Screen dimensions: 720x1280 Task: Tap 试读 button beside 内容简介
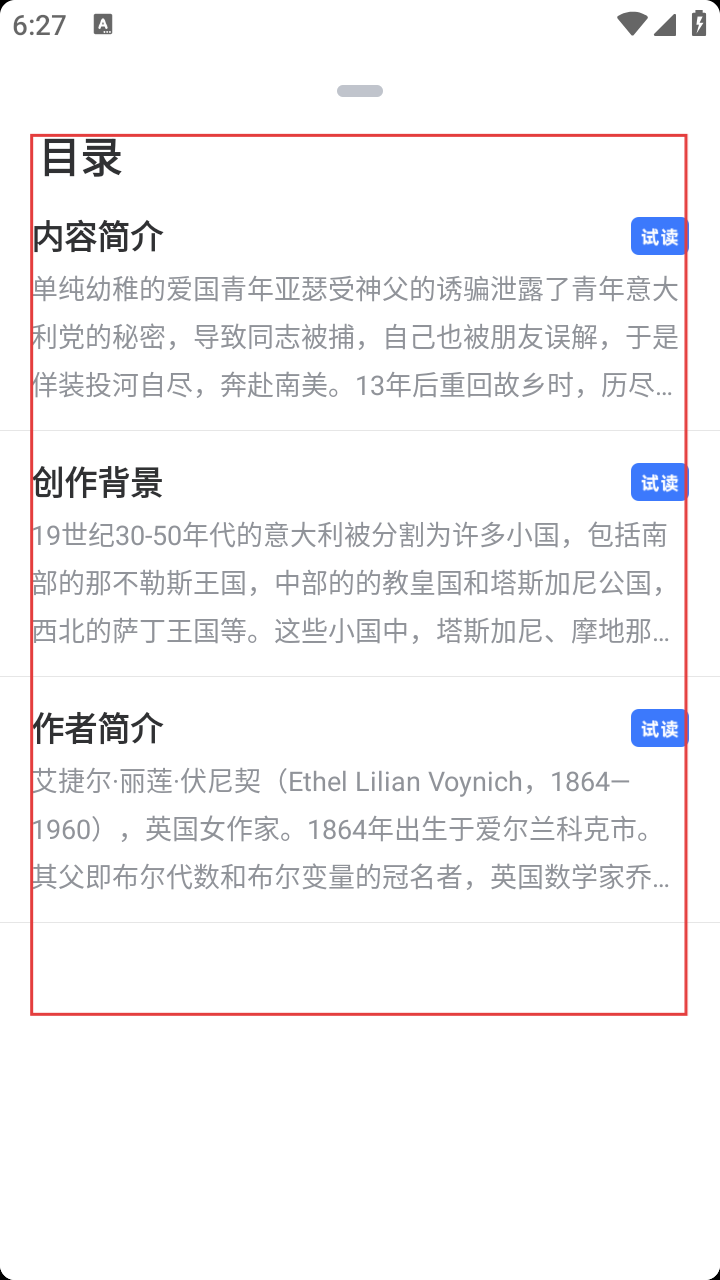click(x=659, y=237)
